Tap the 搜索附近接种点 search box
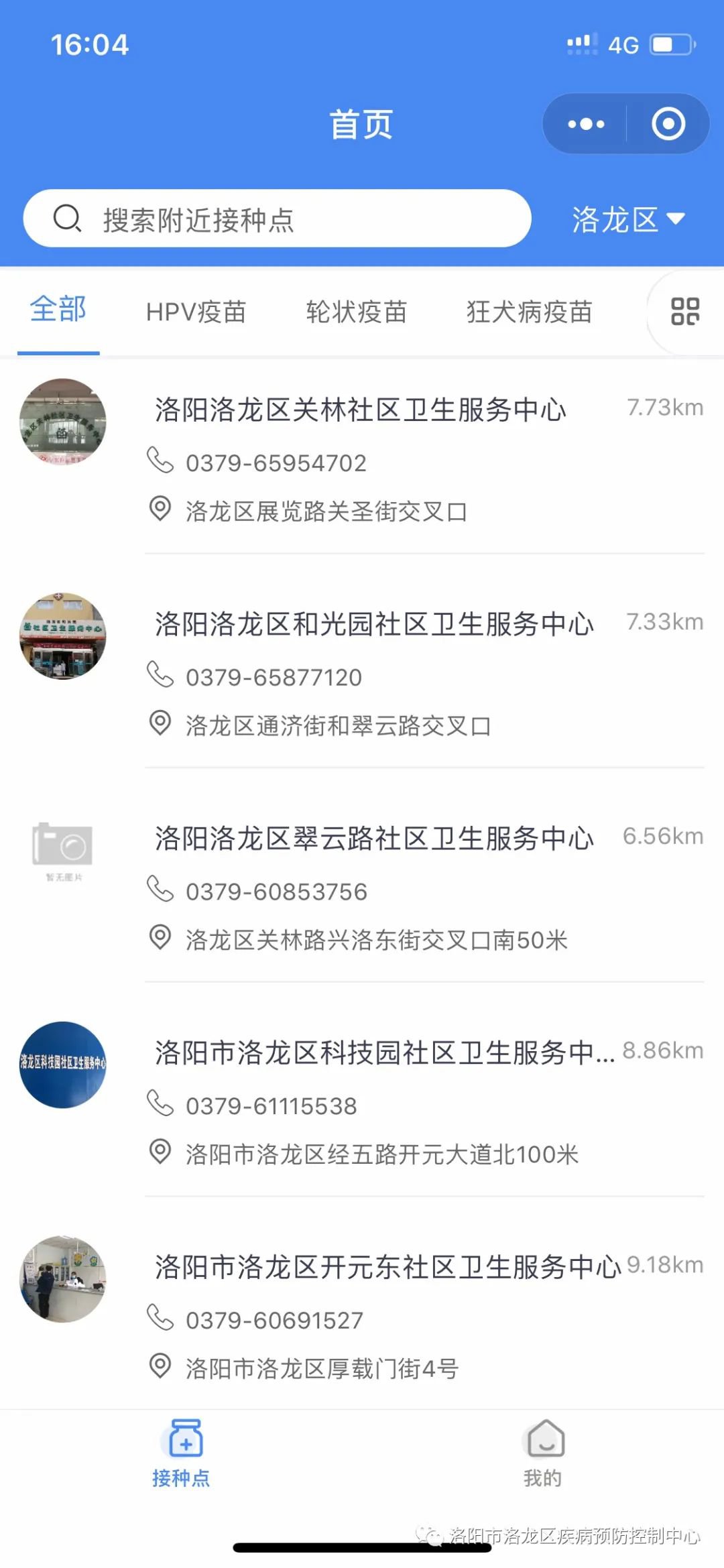The image size is (724, 1568). point(277,219)
